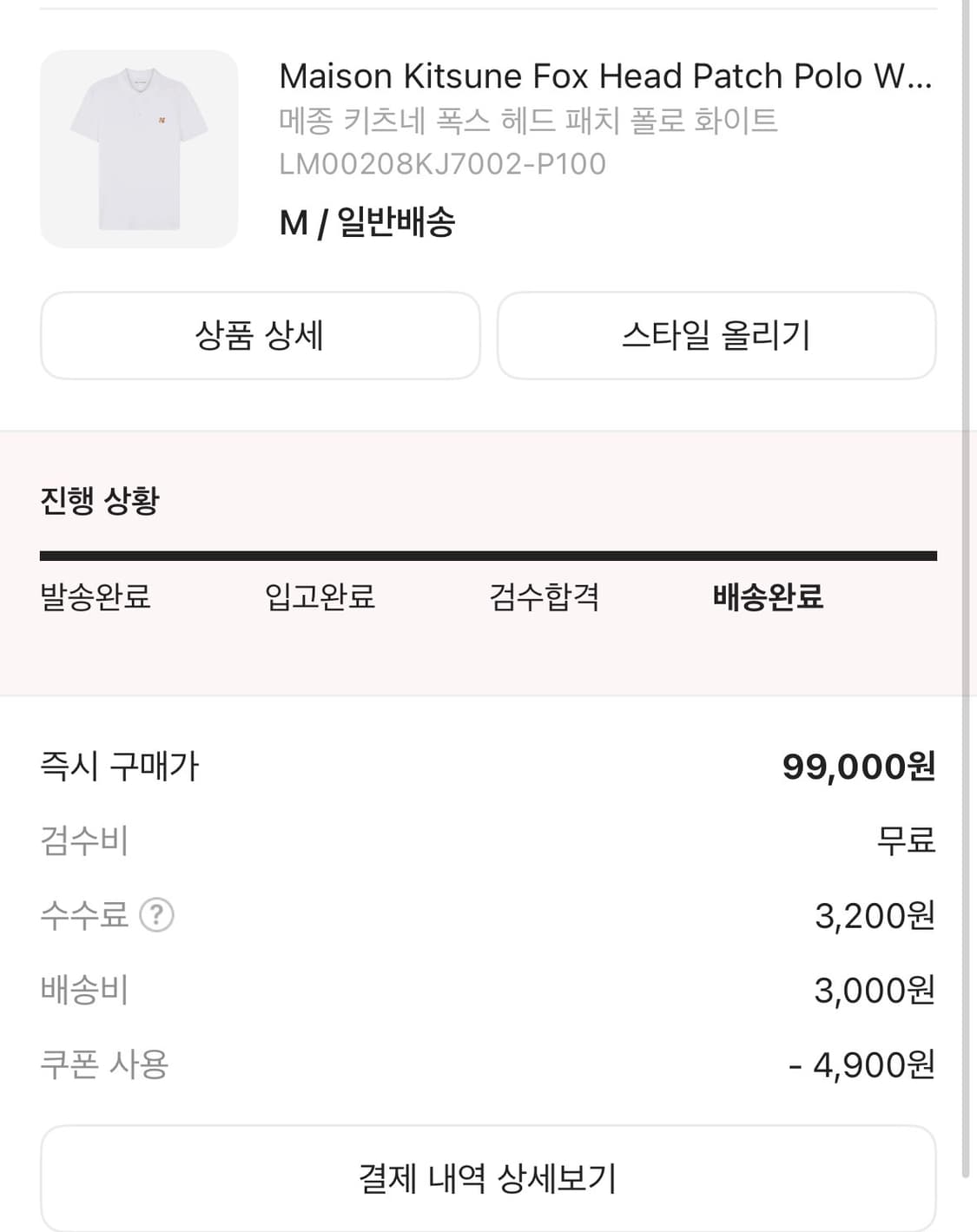Click the 입고완료 status label

[x=320, y=596]
